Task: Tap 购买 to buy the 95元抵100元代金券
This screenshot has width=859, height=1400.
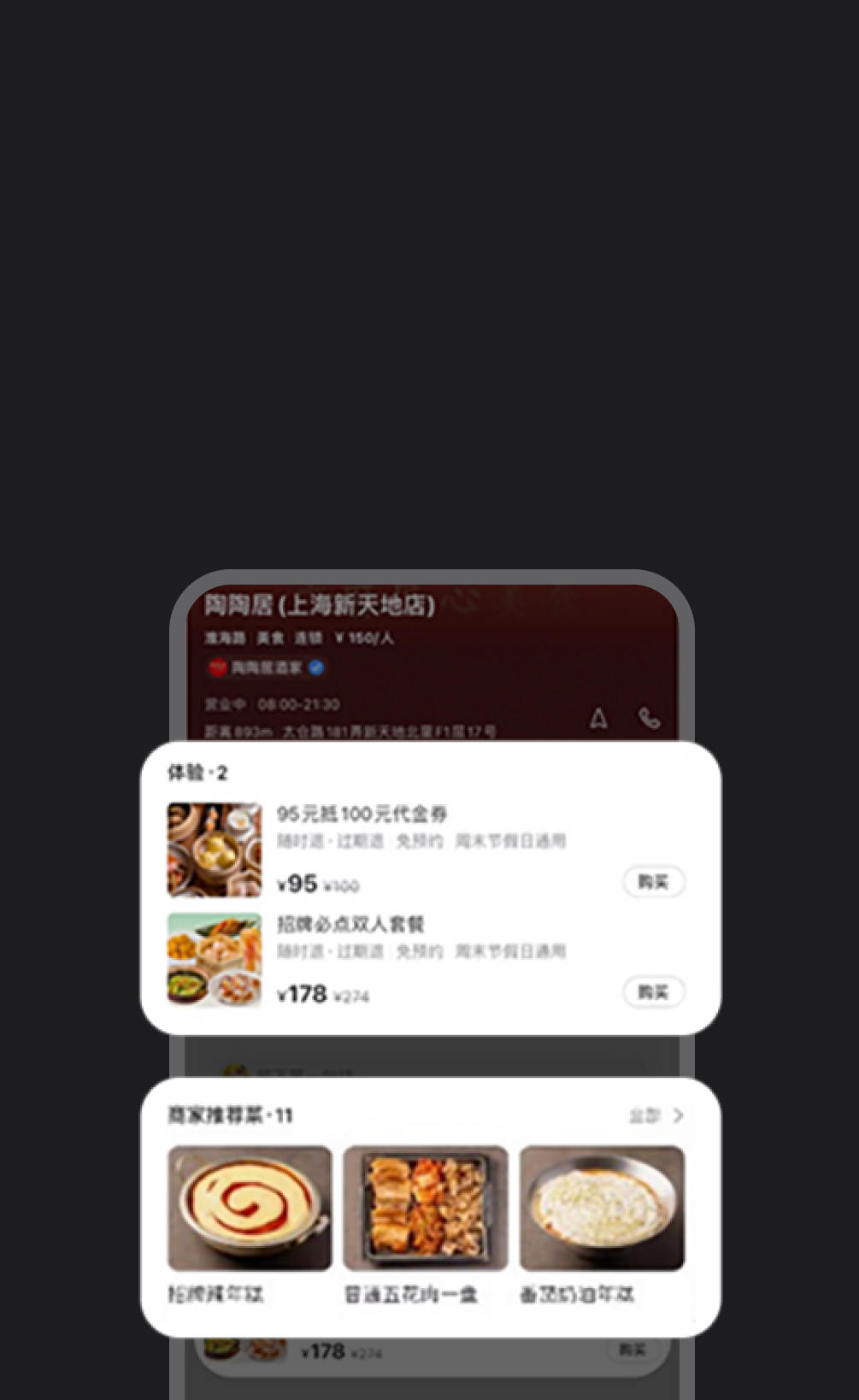Action: point(653,881)
